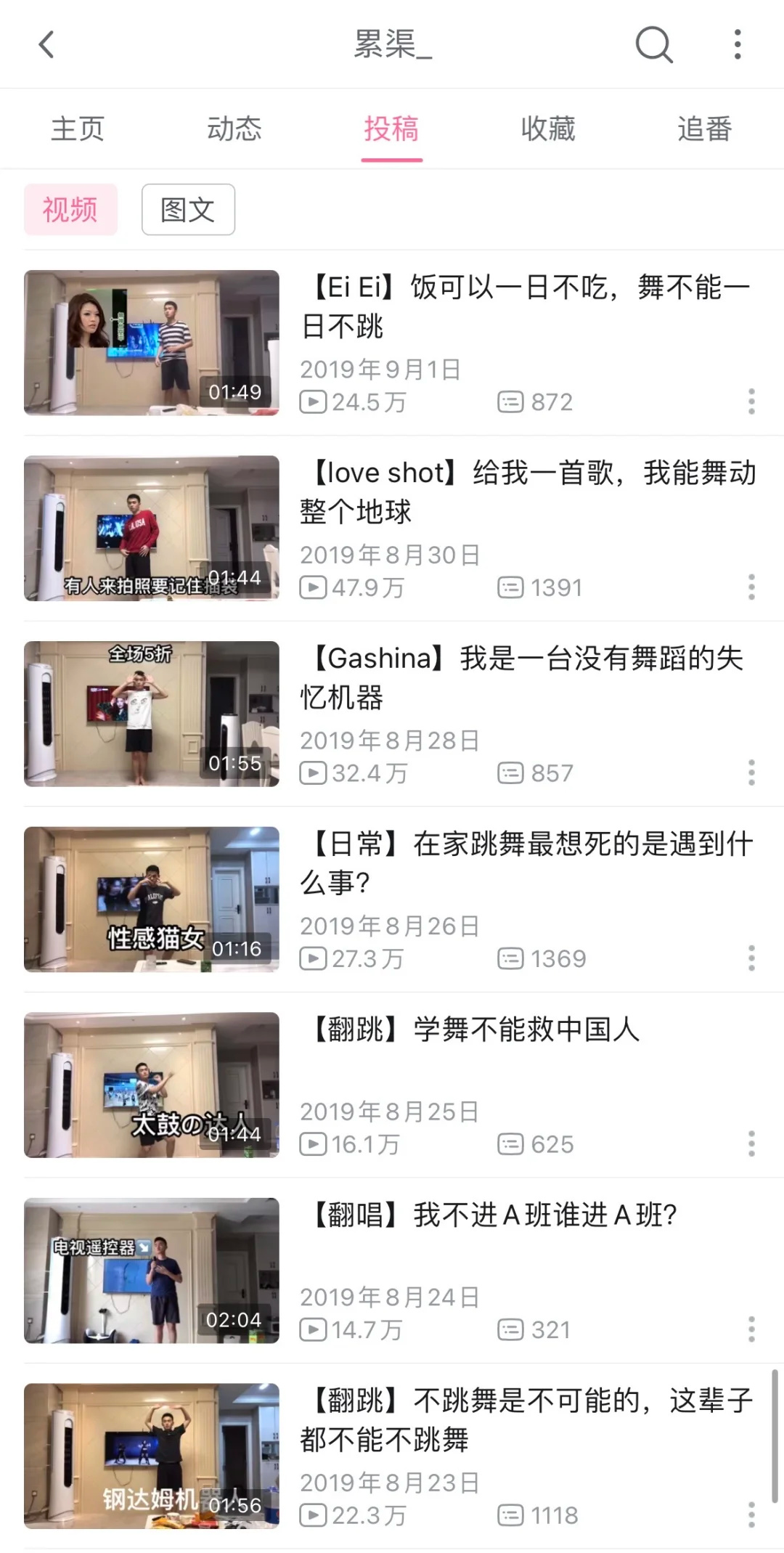This screenshot has height=1553, width=784.
Task: Watch the 【Gashina】 video
Action: coord(152,714)
